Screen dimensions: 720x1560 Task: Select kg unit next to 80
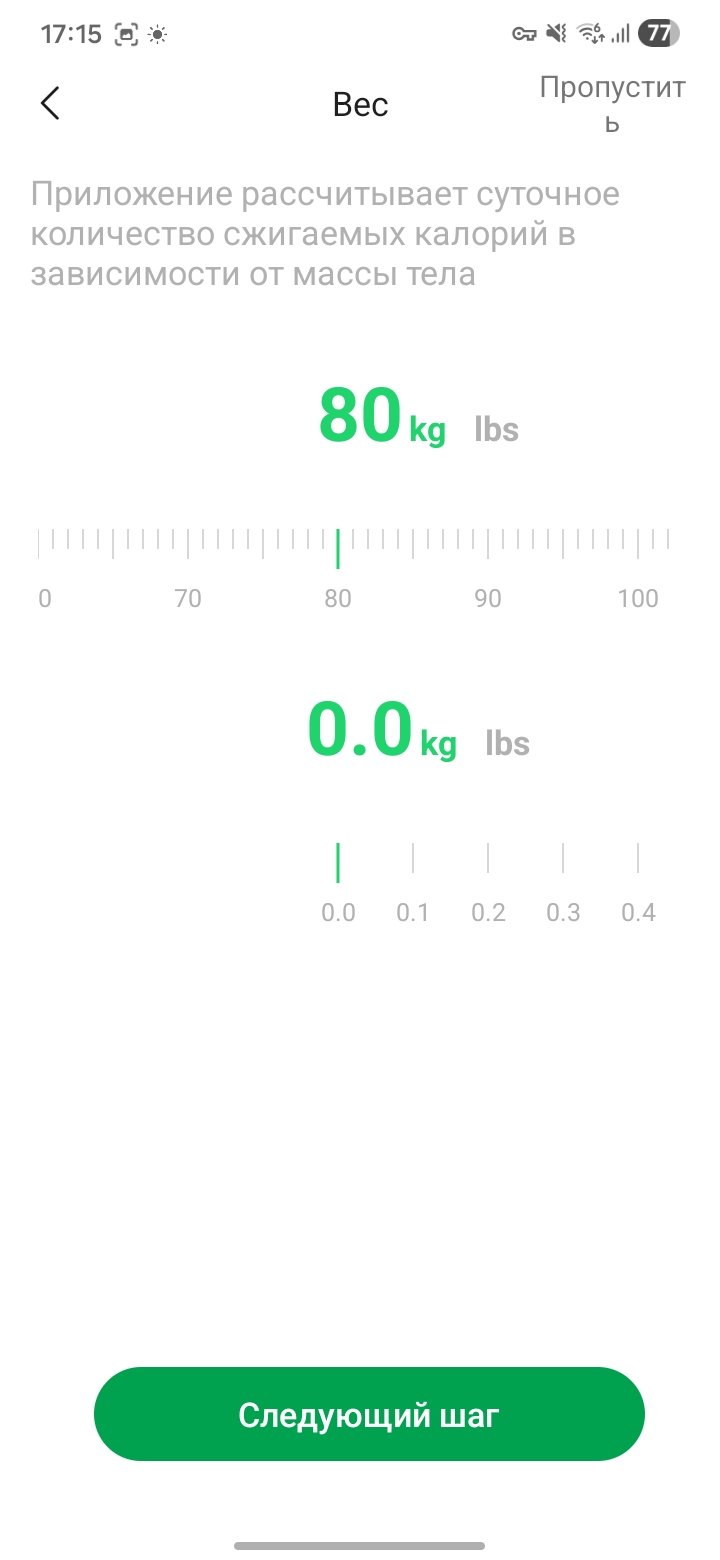(427, 430)
